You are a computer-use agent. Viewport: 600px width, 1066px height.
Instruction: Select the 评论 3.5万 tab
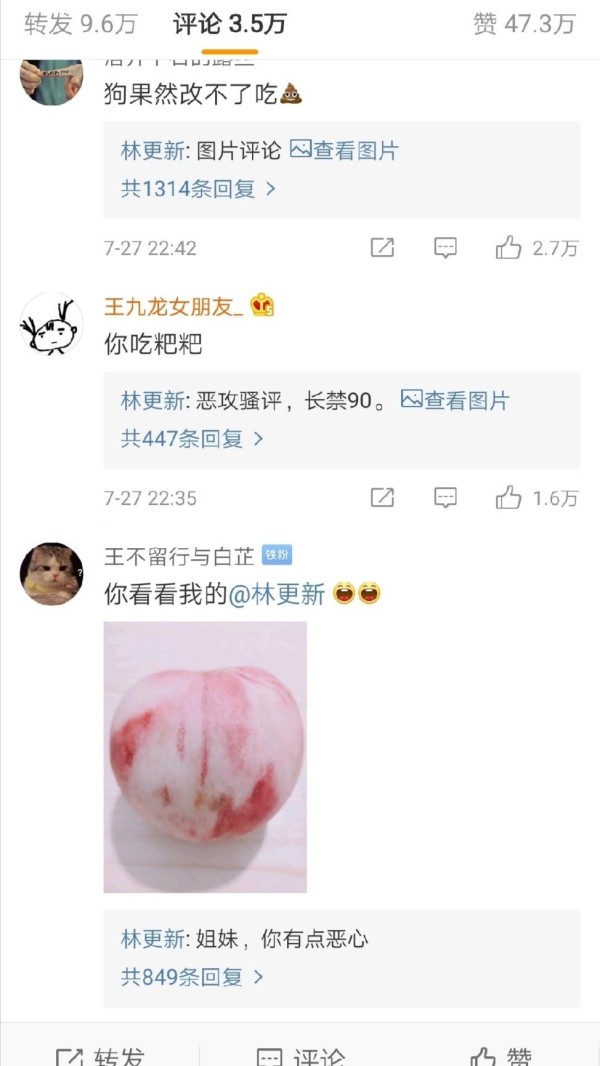230,24
